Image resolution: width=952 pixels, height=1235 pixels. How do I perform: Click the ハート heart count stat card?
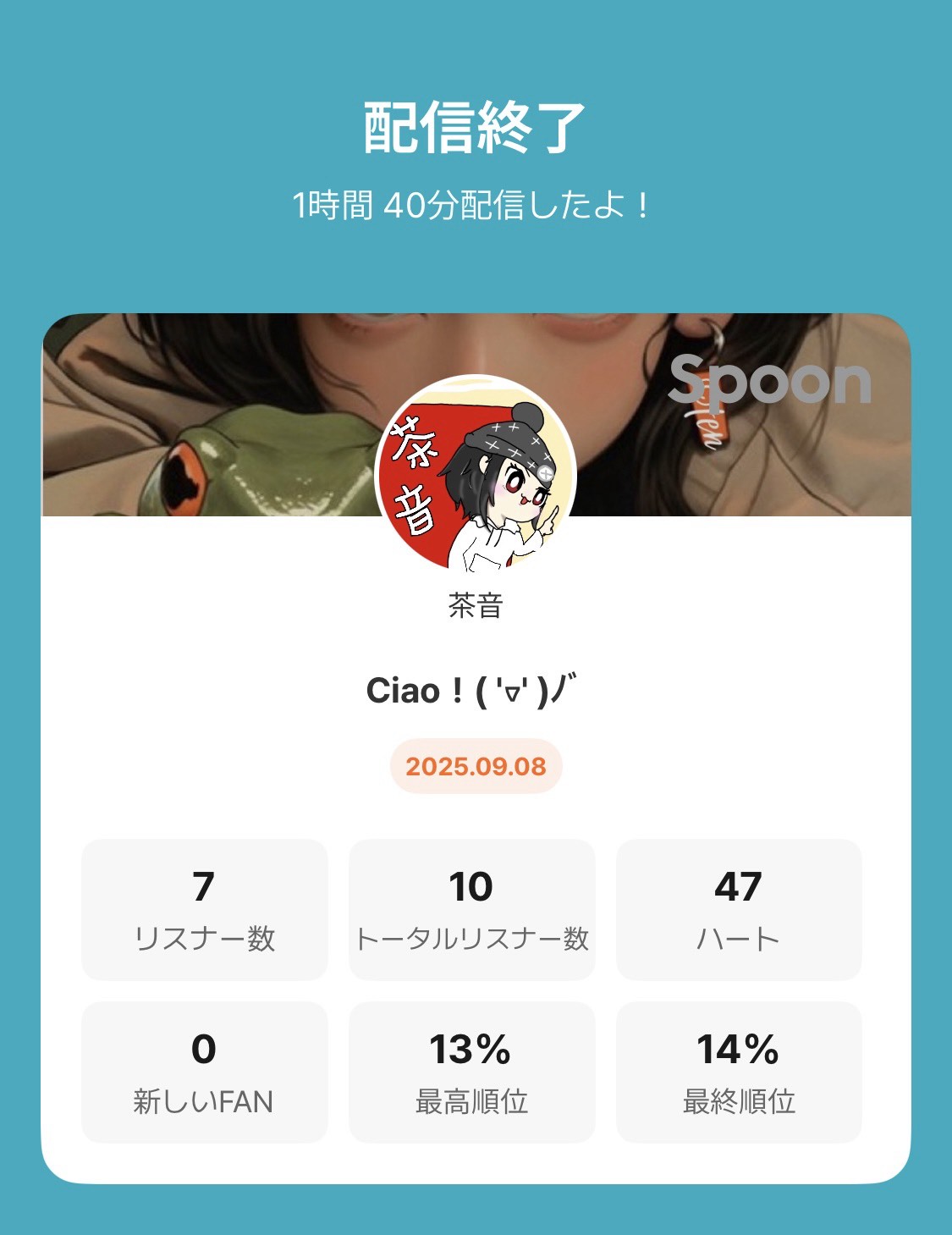pos(738,910)
